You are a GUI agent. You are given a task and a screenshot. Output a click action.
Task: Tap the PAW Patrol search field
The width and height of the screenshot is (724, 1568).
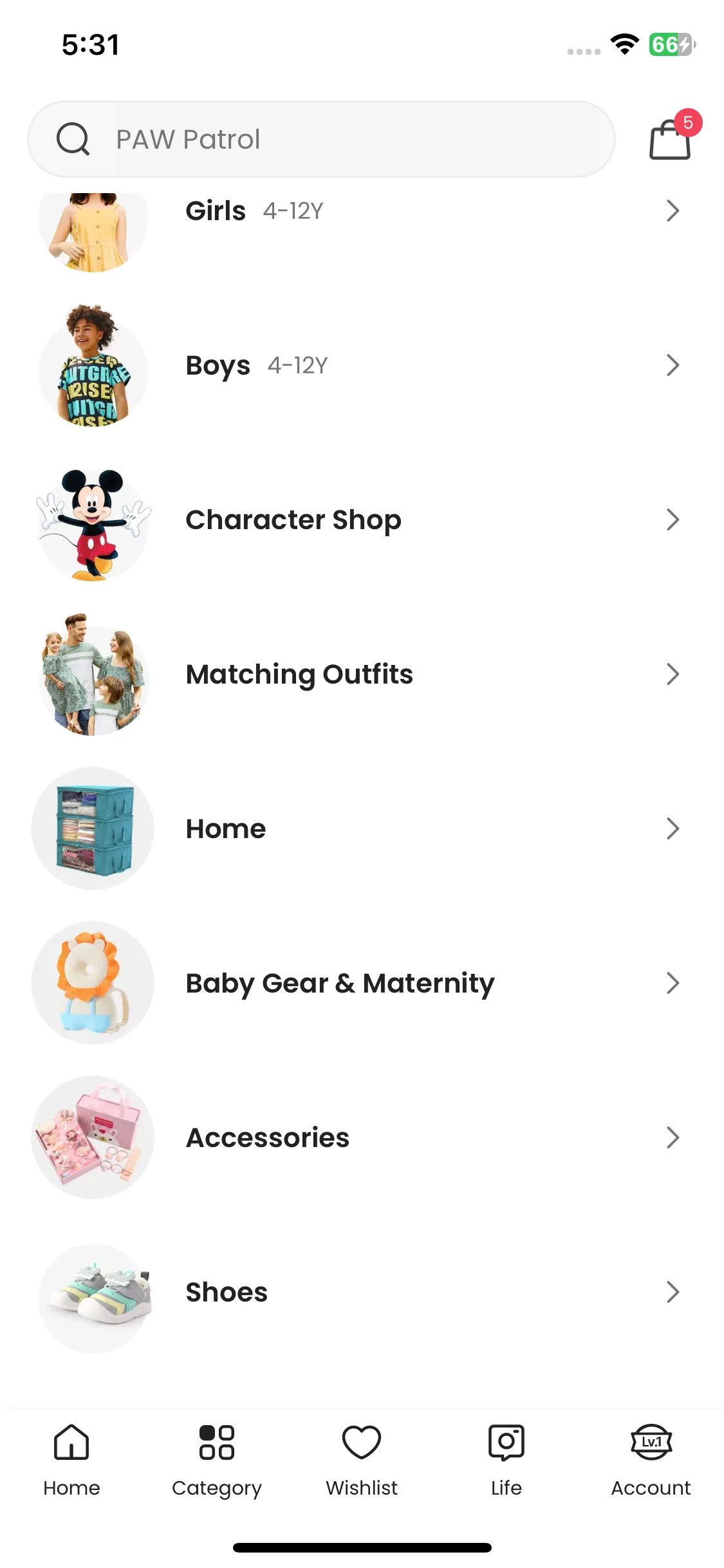[x=322, y=139]
